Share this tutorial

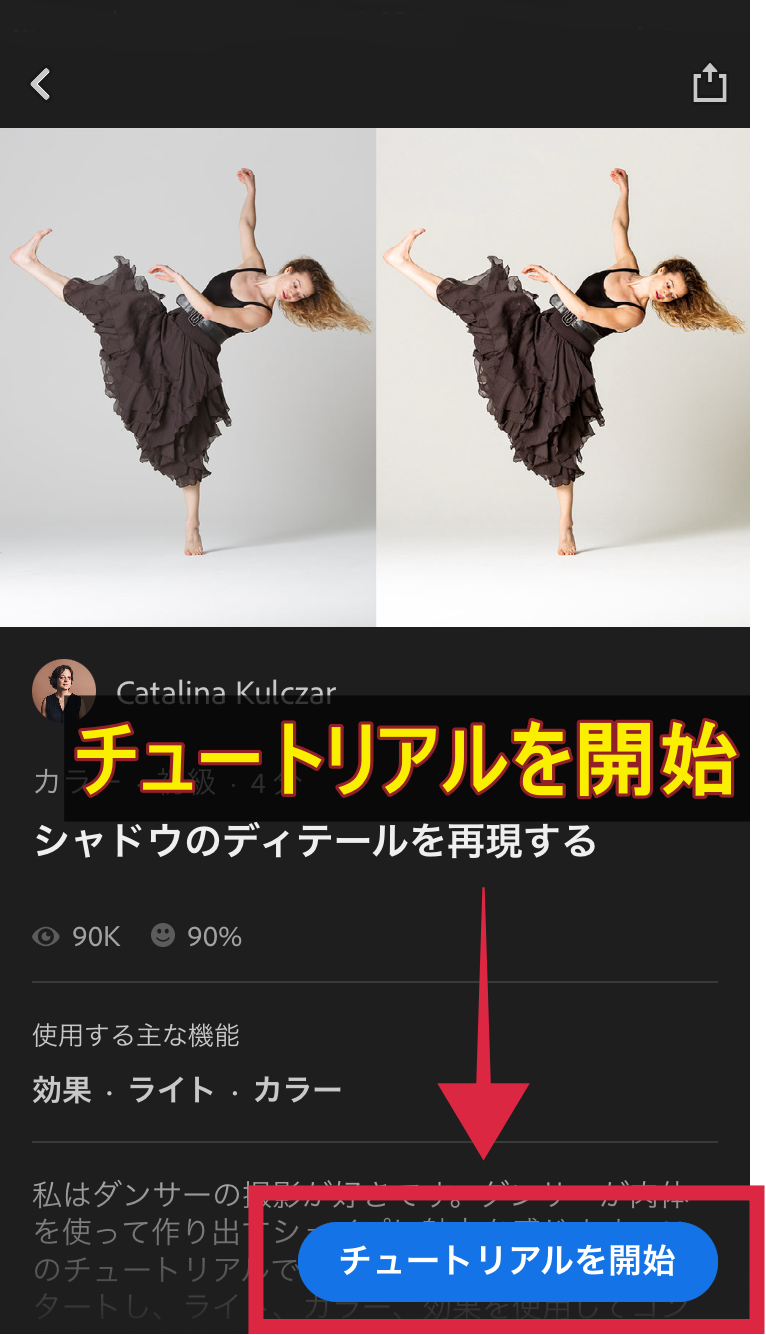[709, 83]
